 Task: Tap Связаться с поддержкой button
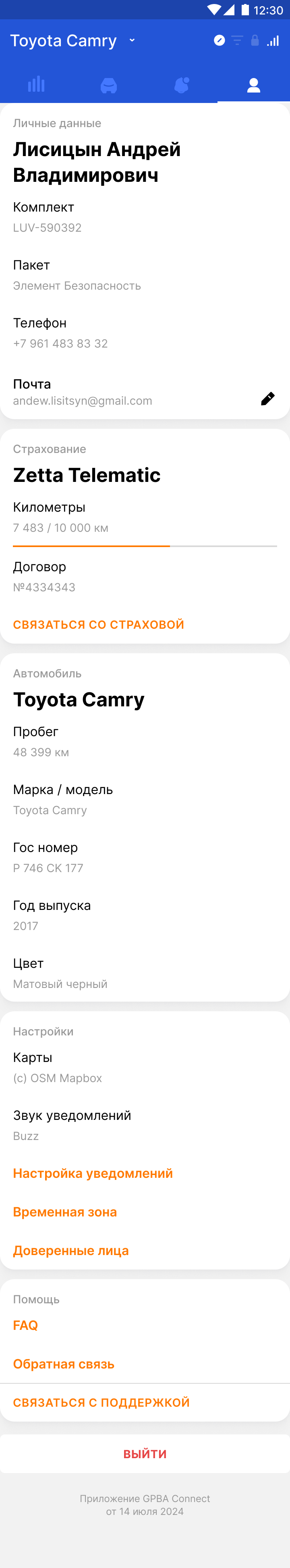pos(101,1402)
